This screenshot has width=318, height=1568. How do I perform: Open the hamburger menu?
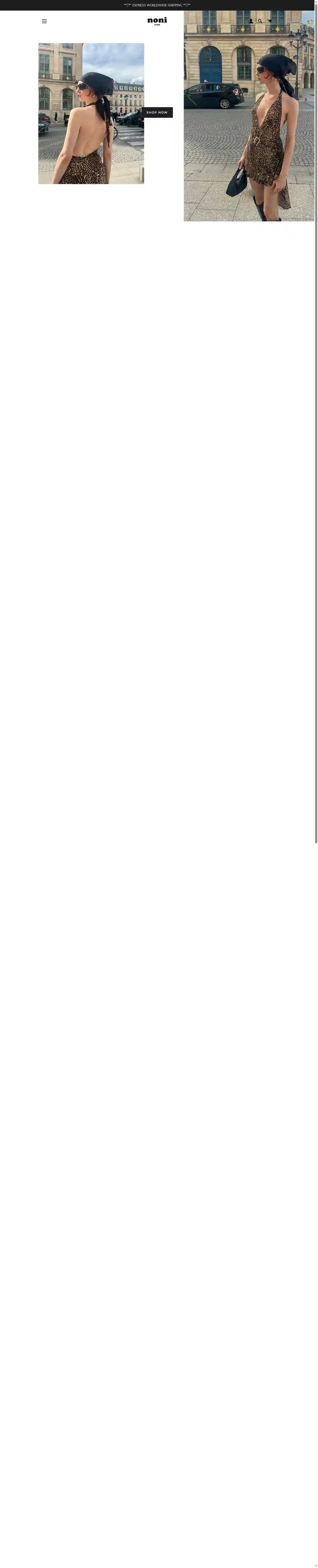pyautogui.click(x=44, y=21)
